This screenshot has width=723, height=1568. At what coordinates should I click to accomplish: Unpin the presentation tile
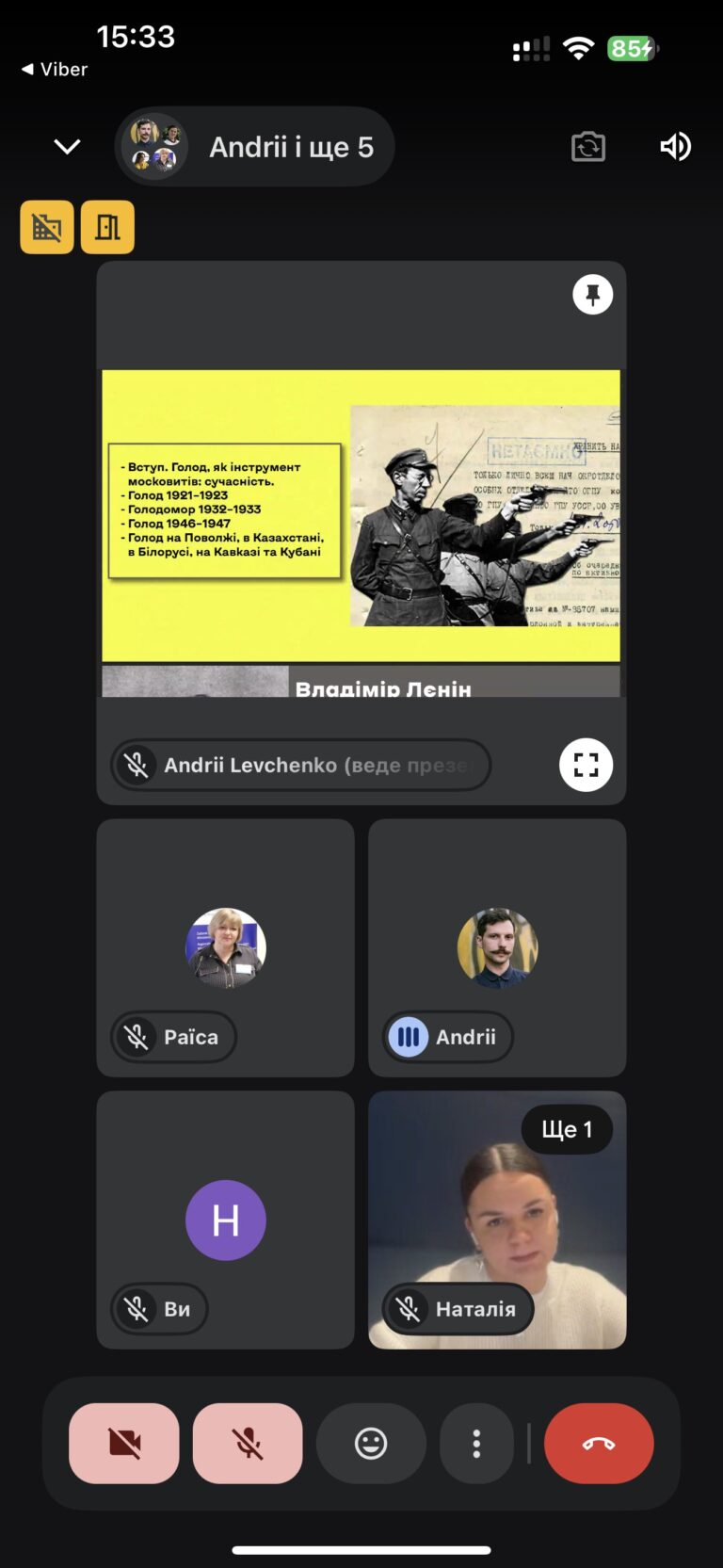(593, 295)
